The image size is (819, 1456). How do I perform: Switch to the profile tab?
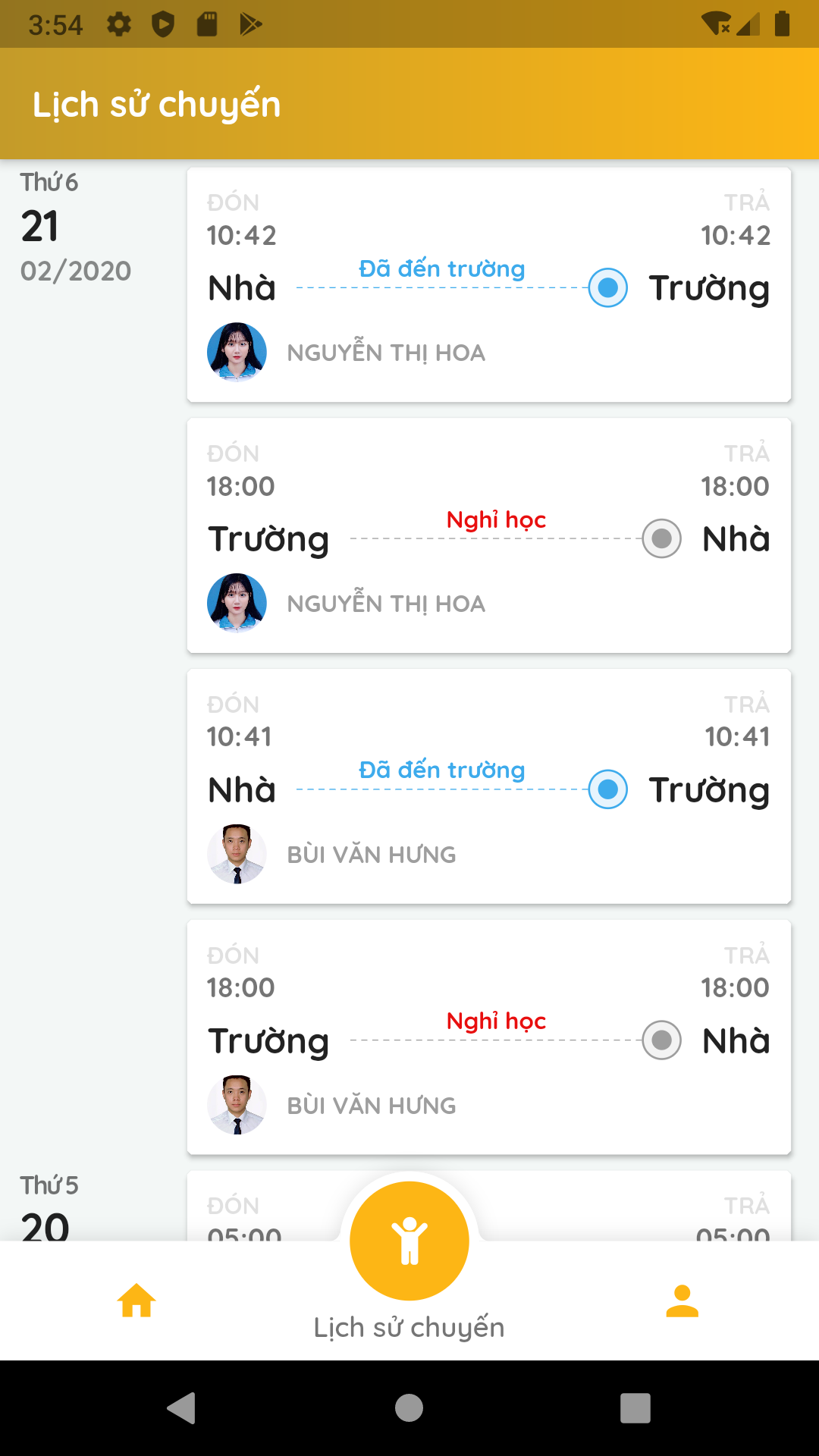click(682, 1301)
